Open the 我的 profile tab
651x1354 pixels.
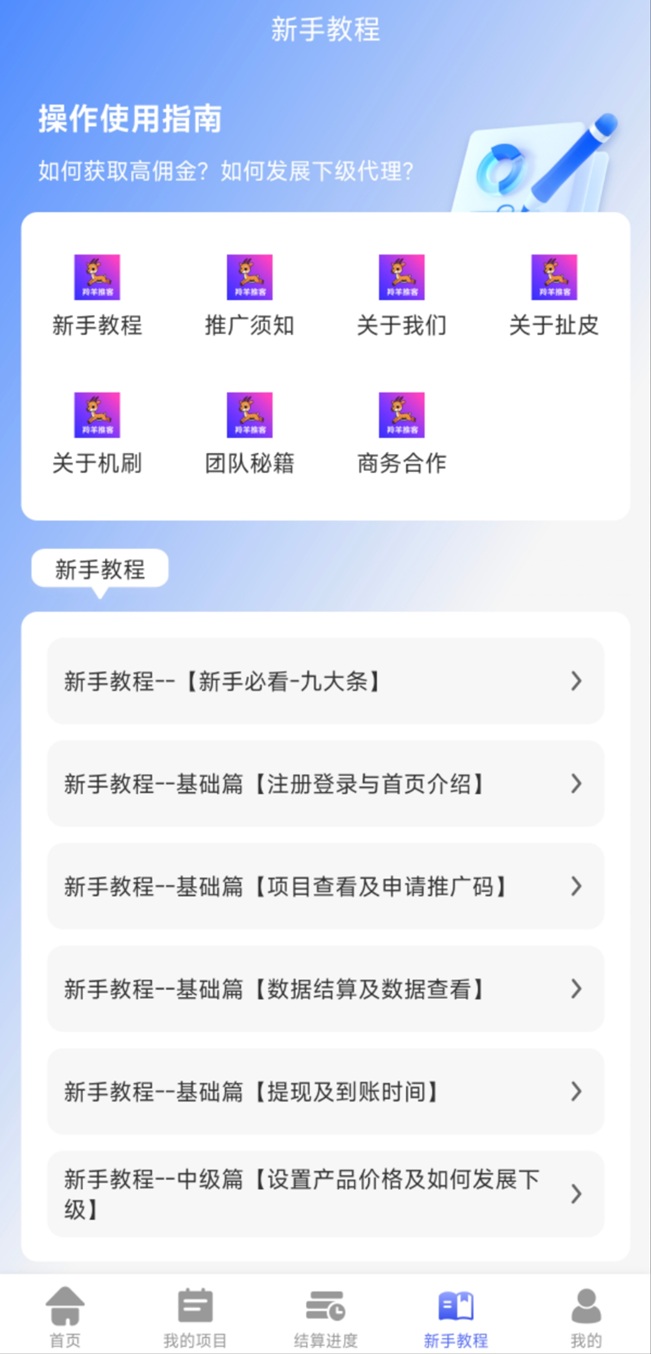point(586,1317)
